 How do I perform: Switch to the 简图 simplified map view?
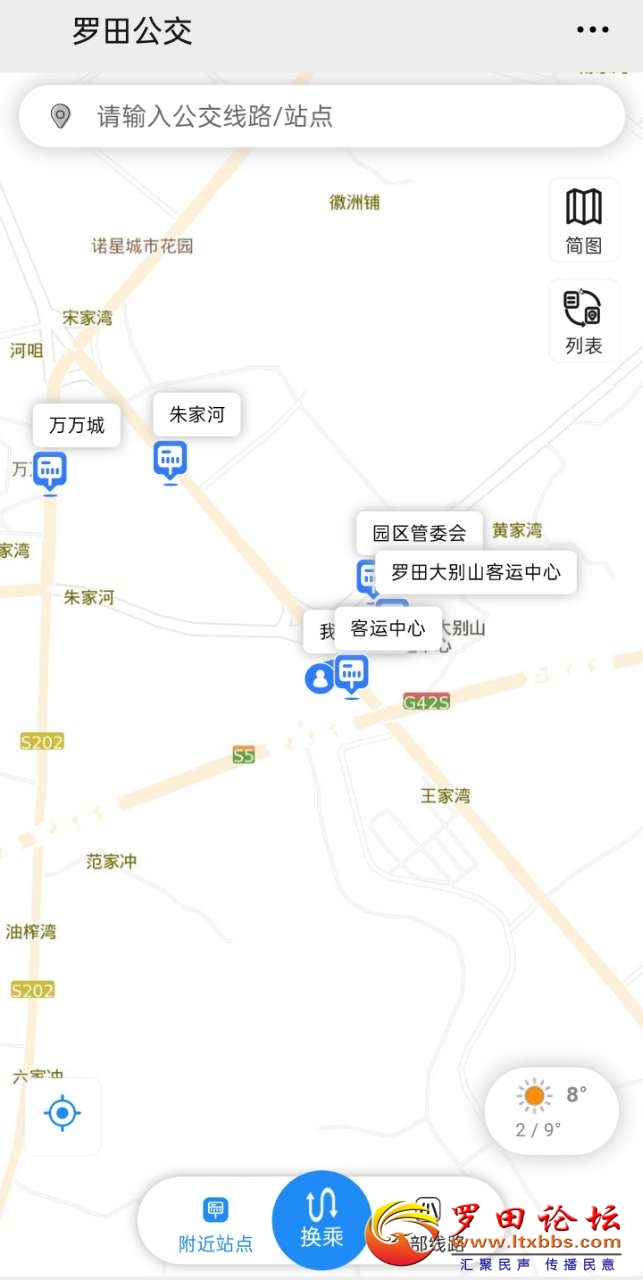pos(584,220)
